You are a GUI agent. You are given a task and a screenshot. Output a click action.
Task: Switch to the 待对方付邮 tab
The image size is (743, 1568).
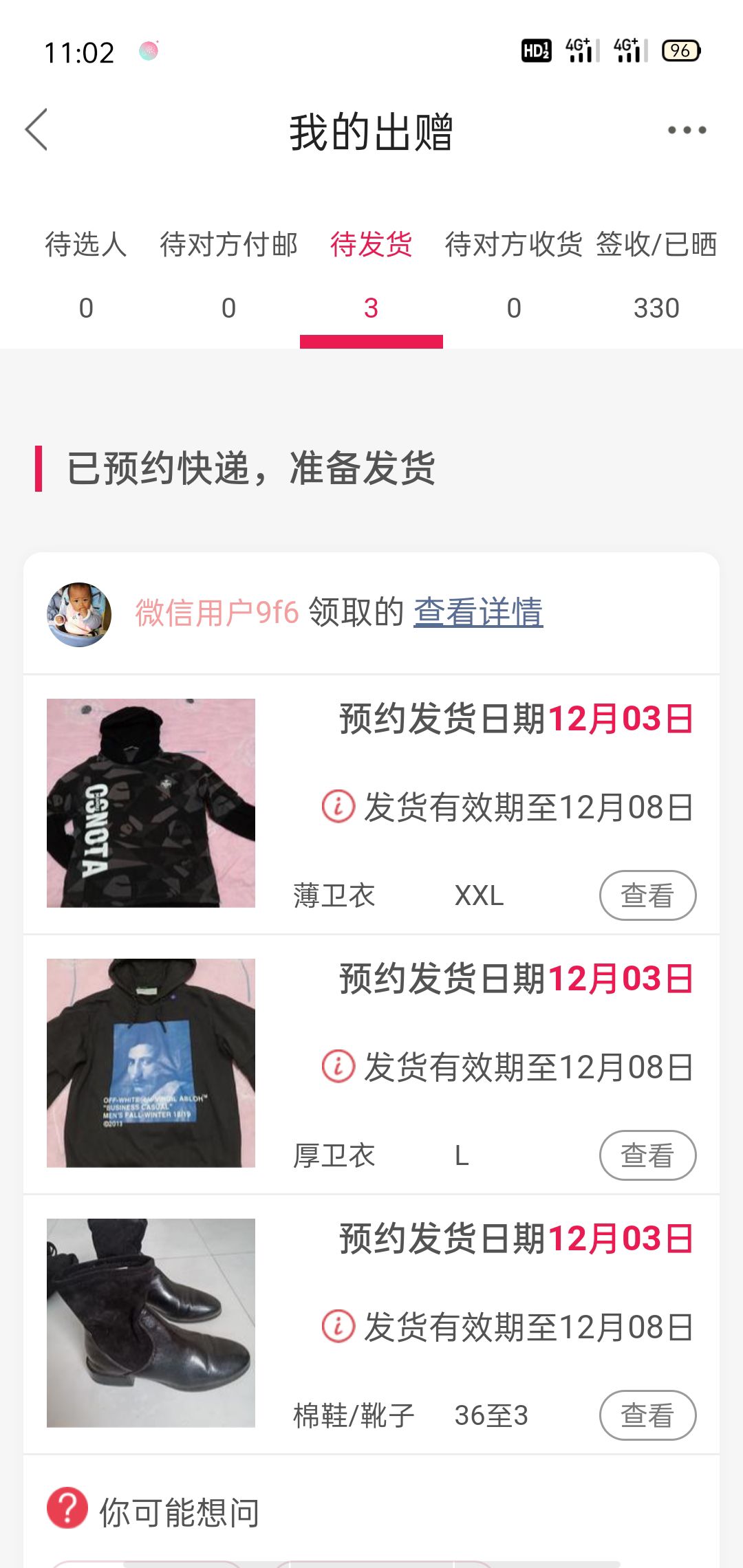[228, 275]
